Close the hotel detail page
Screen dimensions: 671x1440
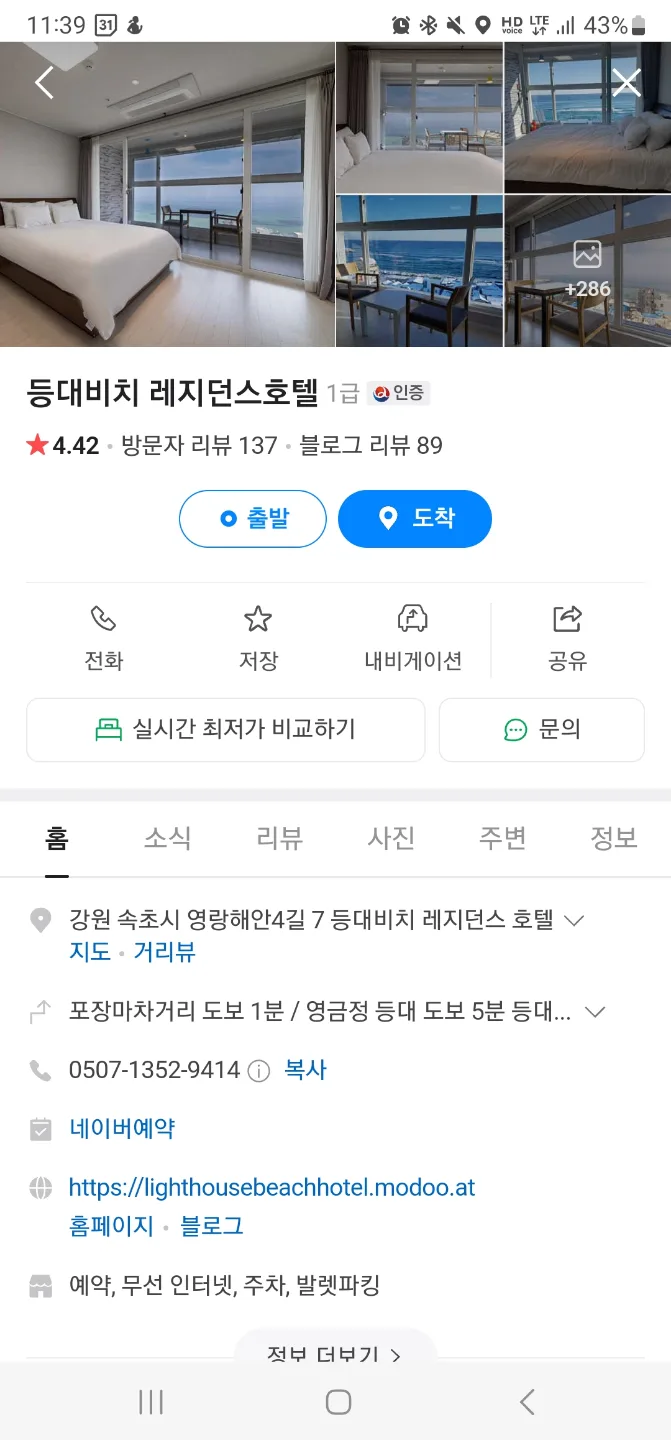click(626, 82)
